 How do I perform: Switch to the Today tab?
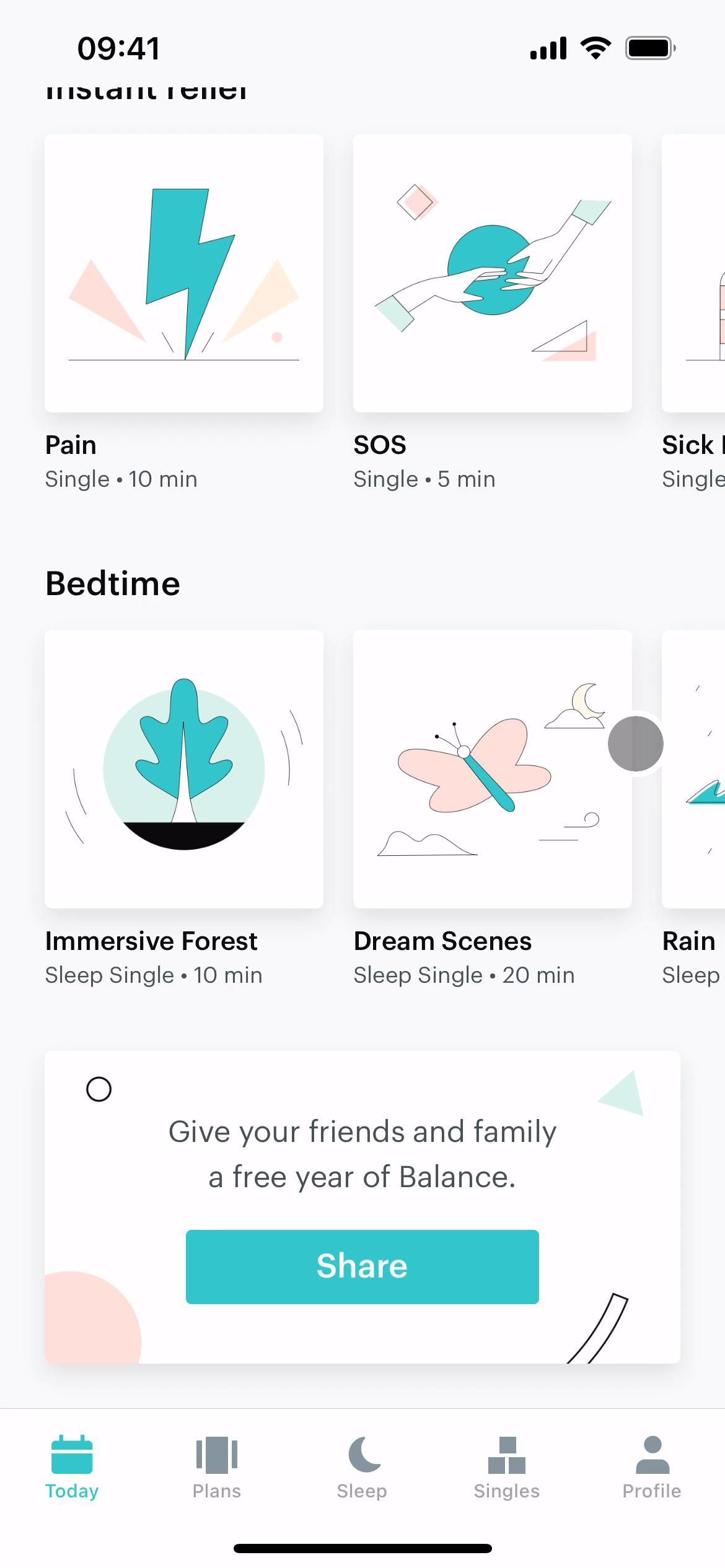tap(72, 1467)
